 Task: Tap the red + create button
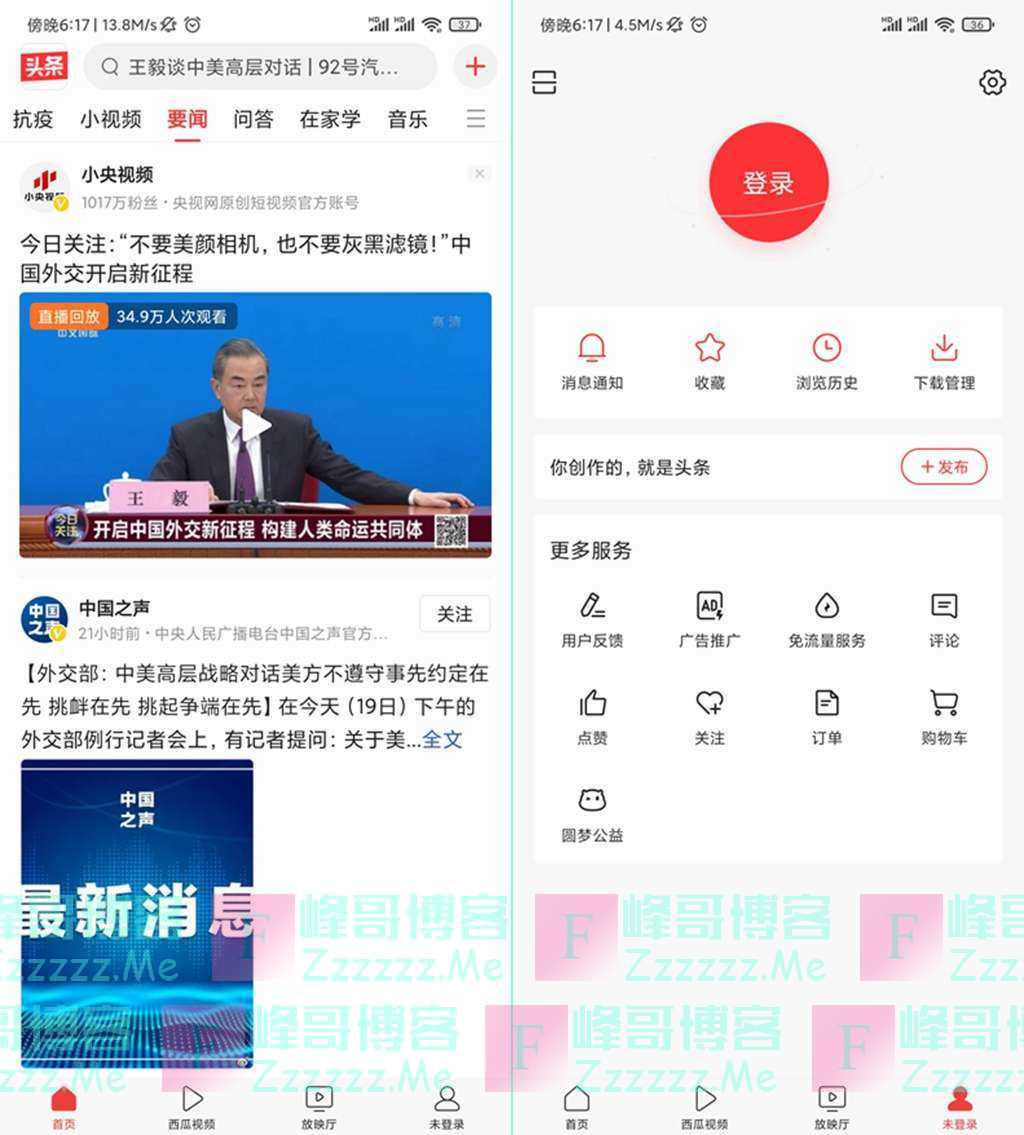tap(475, 66)
